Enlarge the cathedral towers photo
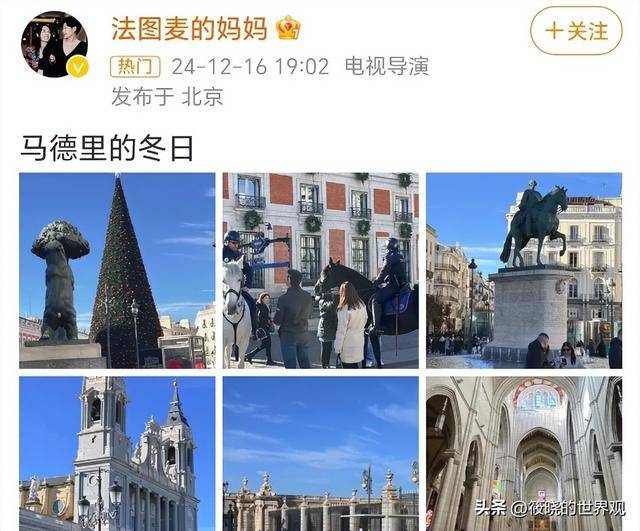This screenshot has height=531, width=640. point(117,453)
